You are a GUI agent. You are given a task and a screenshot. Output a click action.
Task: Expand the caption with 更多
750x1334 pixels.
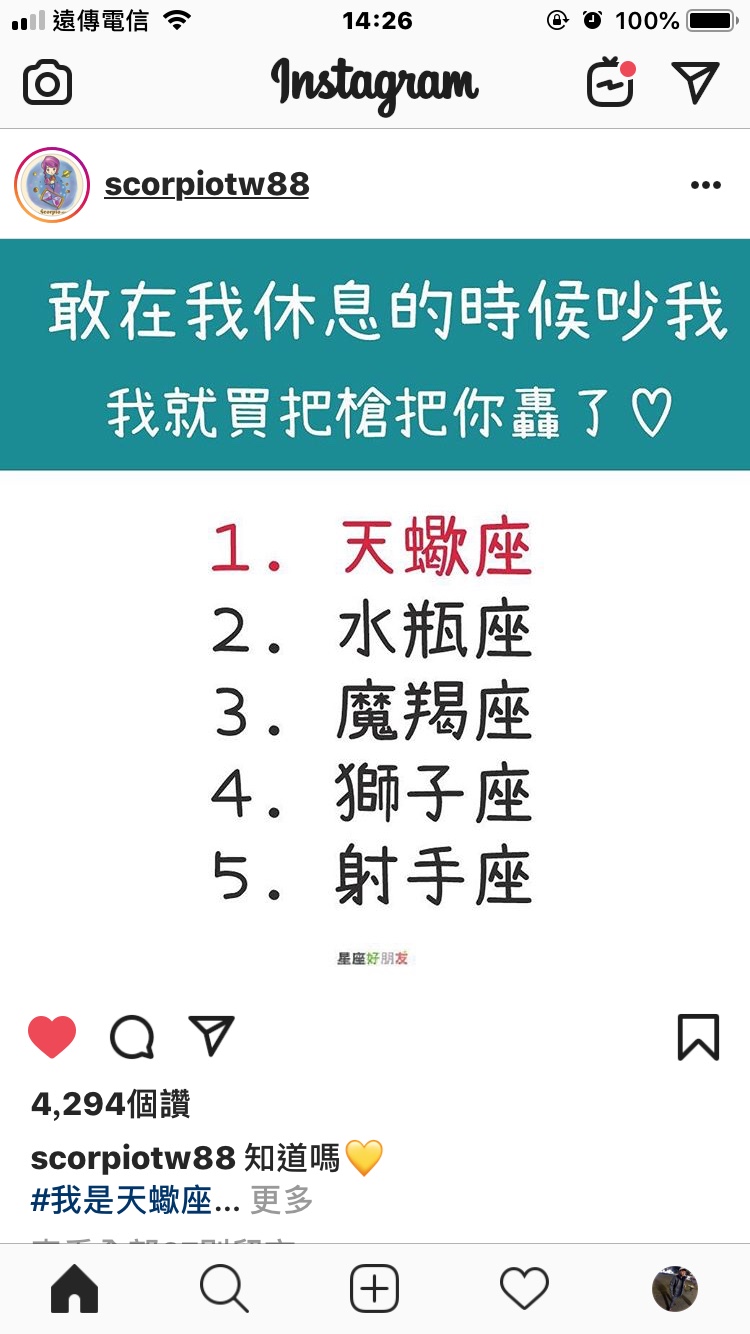[x=282, y=1200]
